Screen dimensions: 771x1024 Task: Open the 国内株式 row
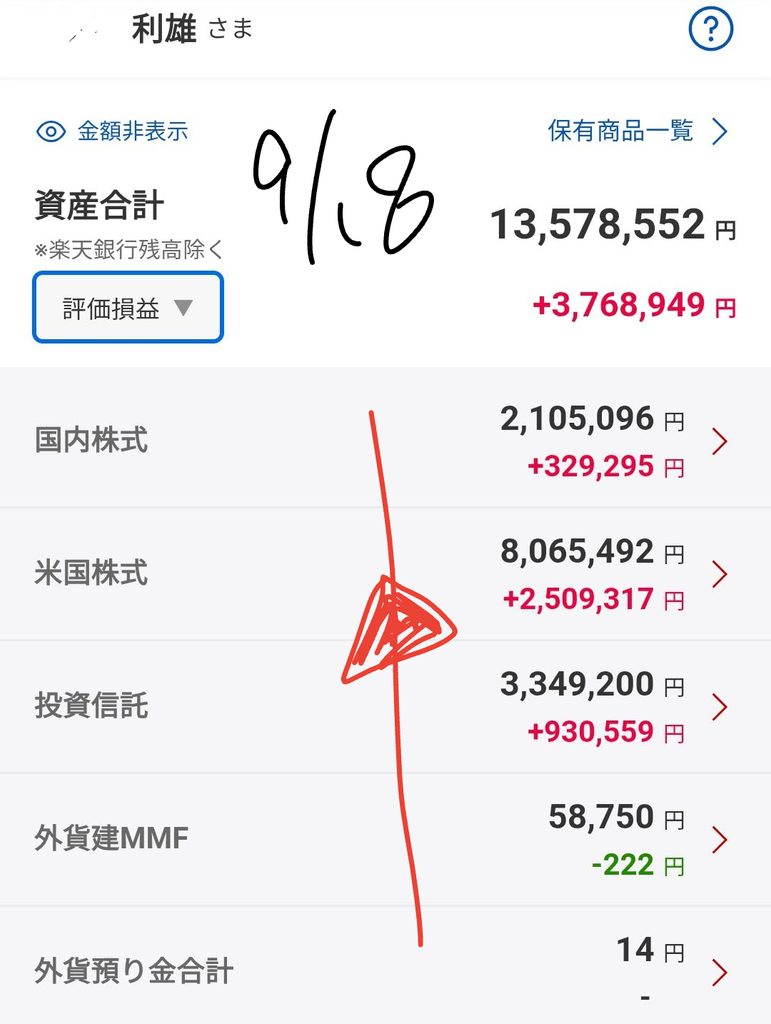(385, 440)
